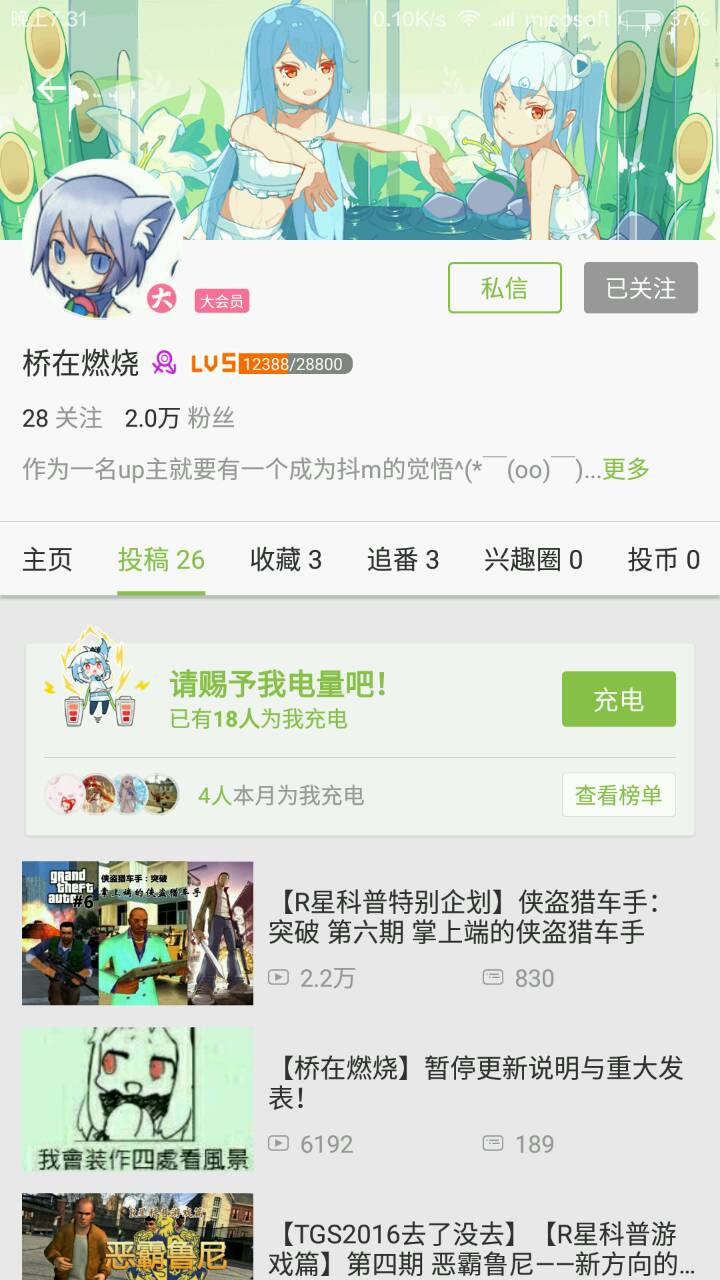Tap the 私信 private message button
Screen dimensions: 720x1280
coord(504,288)
